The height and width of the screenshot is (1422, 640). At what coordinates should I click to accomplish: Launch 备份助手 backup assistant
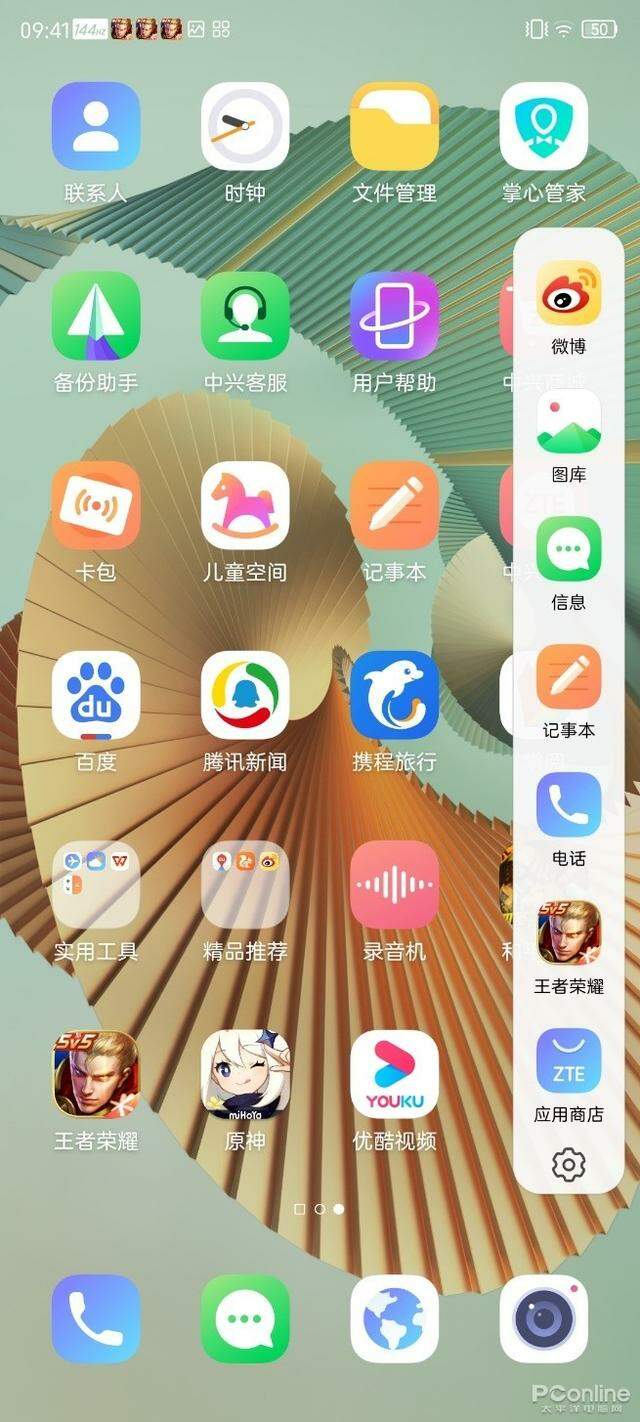coord(96,316)
